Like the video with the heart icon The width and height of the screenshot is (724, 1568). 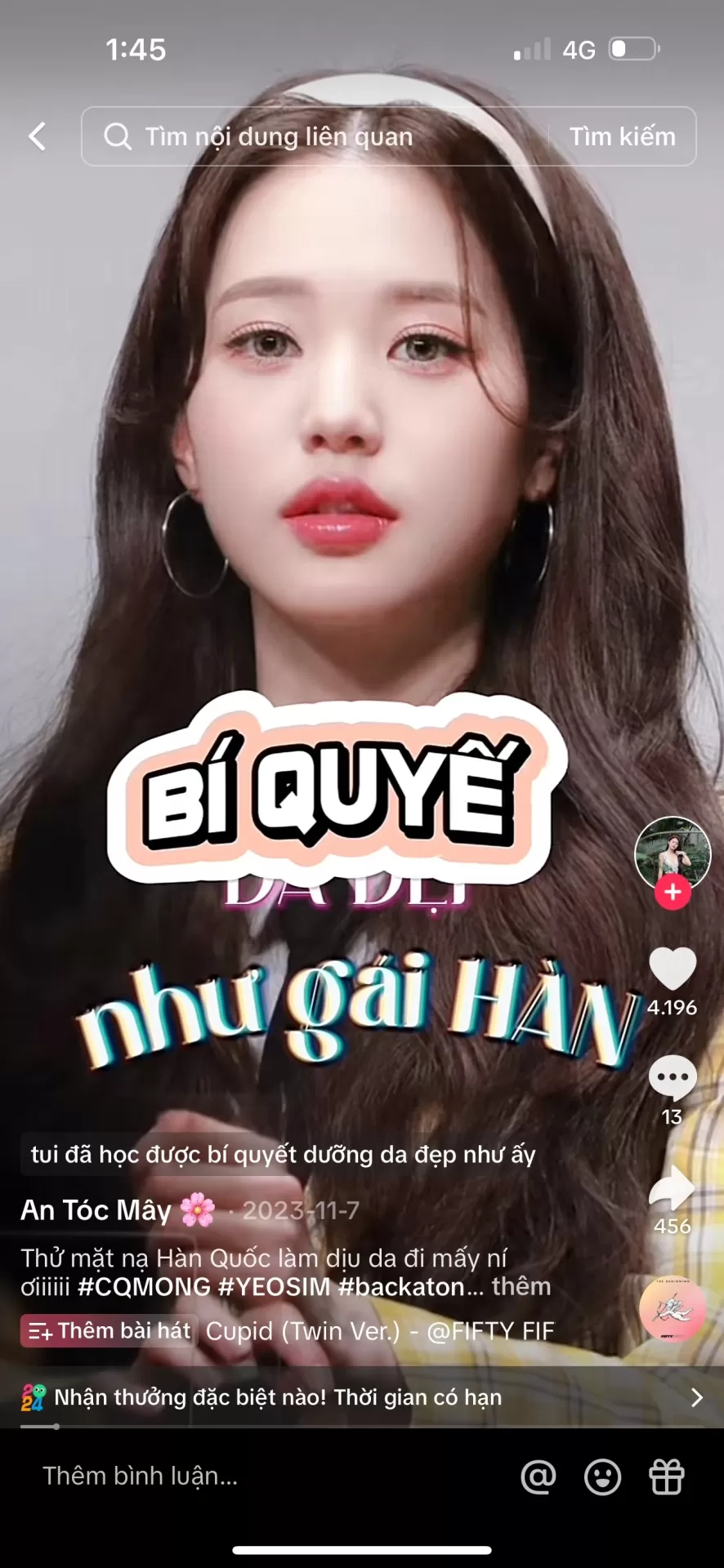tap(673, 969)
